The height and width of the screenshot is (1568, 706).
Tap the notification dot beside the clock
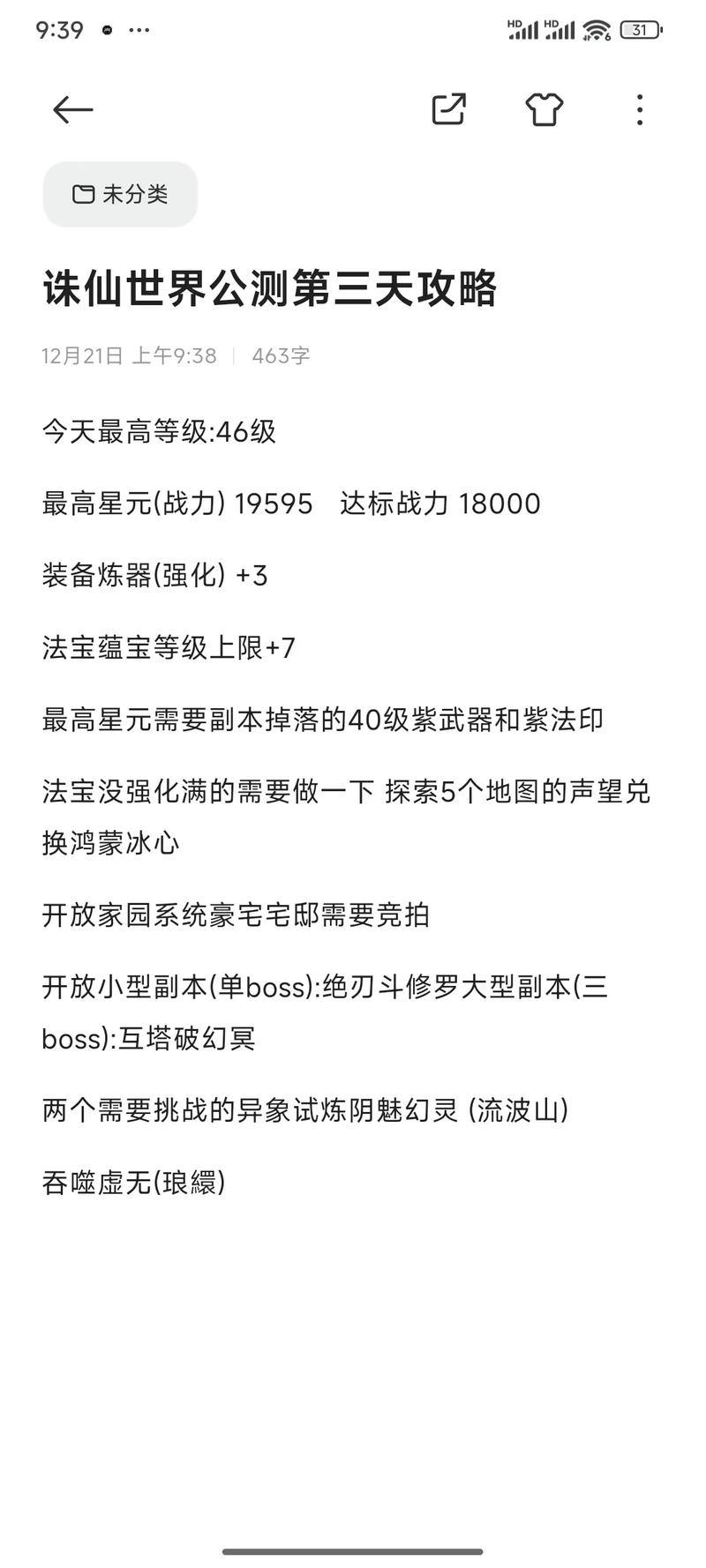(x=106, y=28)
